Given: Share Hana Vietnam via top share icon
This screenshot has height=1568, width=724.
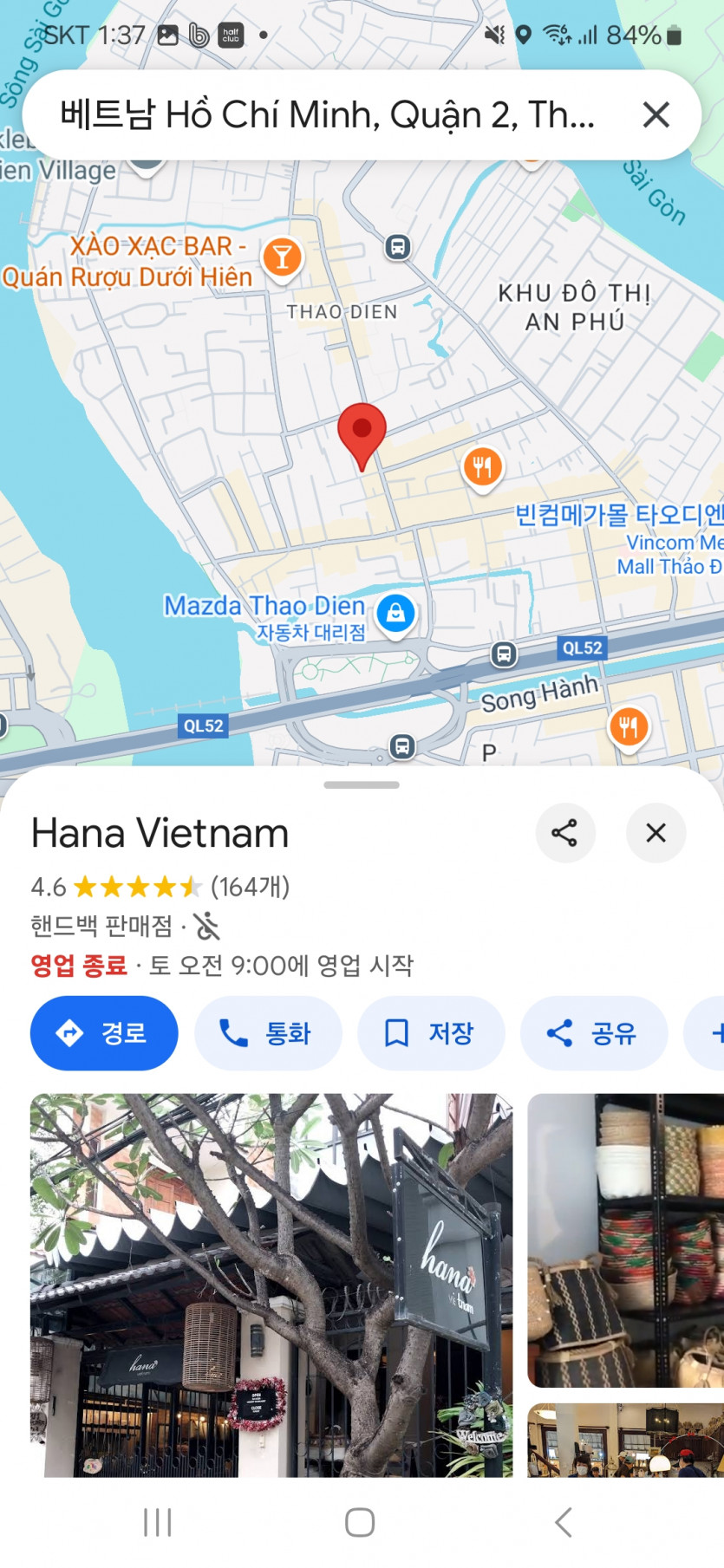Looking at the screenshot, I should (x=564, y=833).
